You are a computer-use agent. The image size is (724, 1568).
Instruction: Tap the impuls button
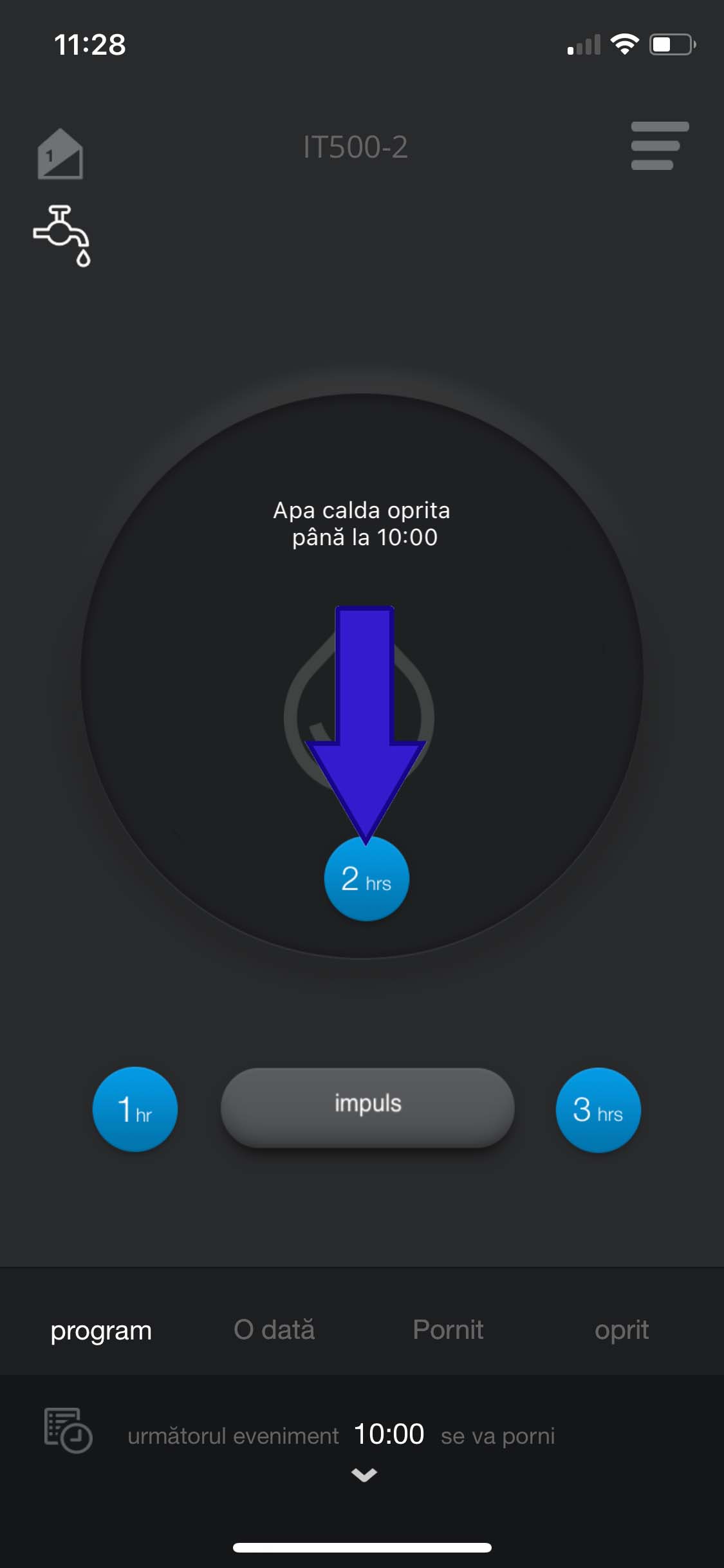(367, 1107)
